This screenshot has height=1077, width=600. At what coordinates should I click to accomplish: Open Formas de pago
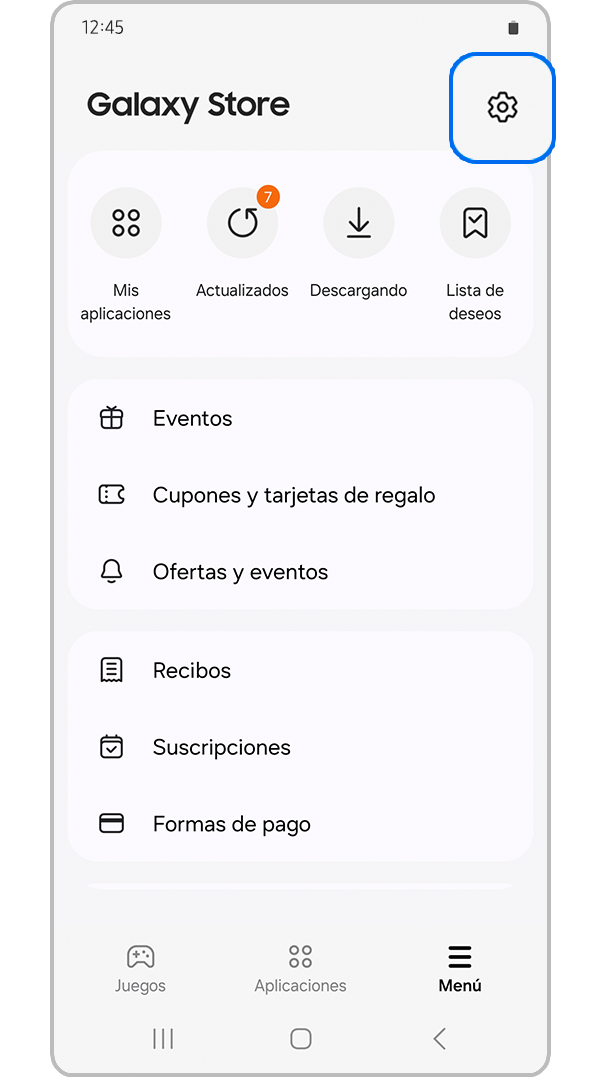[300, 824]
